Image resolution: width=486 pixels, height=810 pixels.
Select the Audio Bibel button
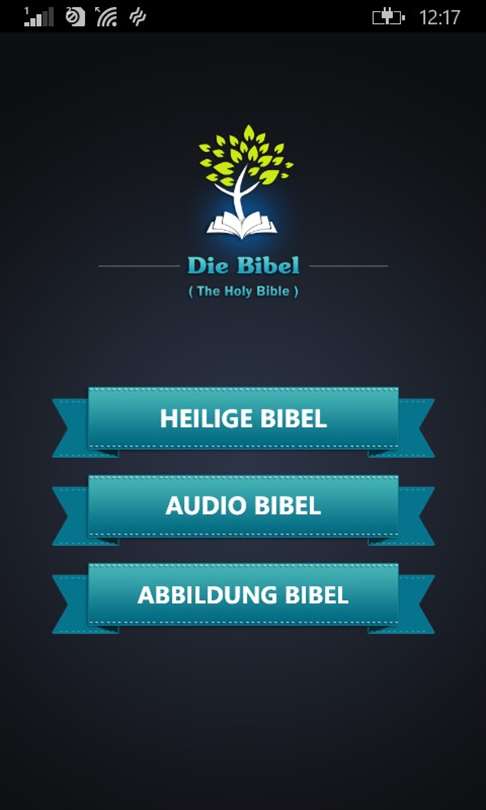(243, 507)
